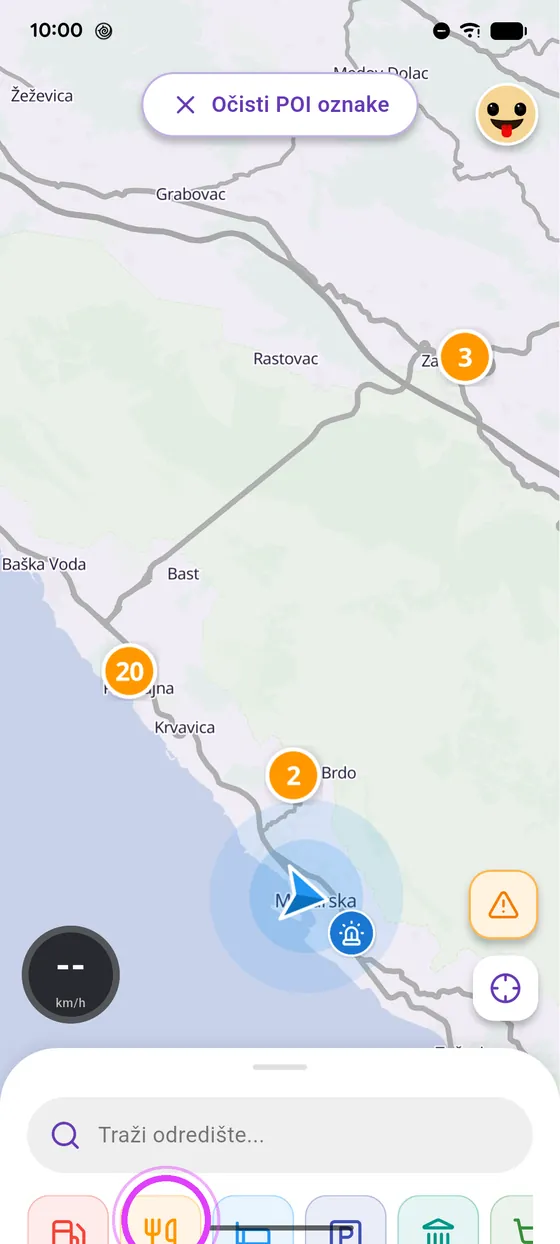Open the cluster of 3 places
The width and height of the screenshot is (560, 1244).
pos(465,357)
